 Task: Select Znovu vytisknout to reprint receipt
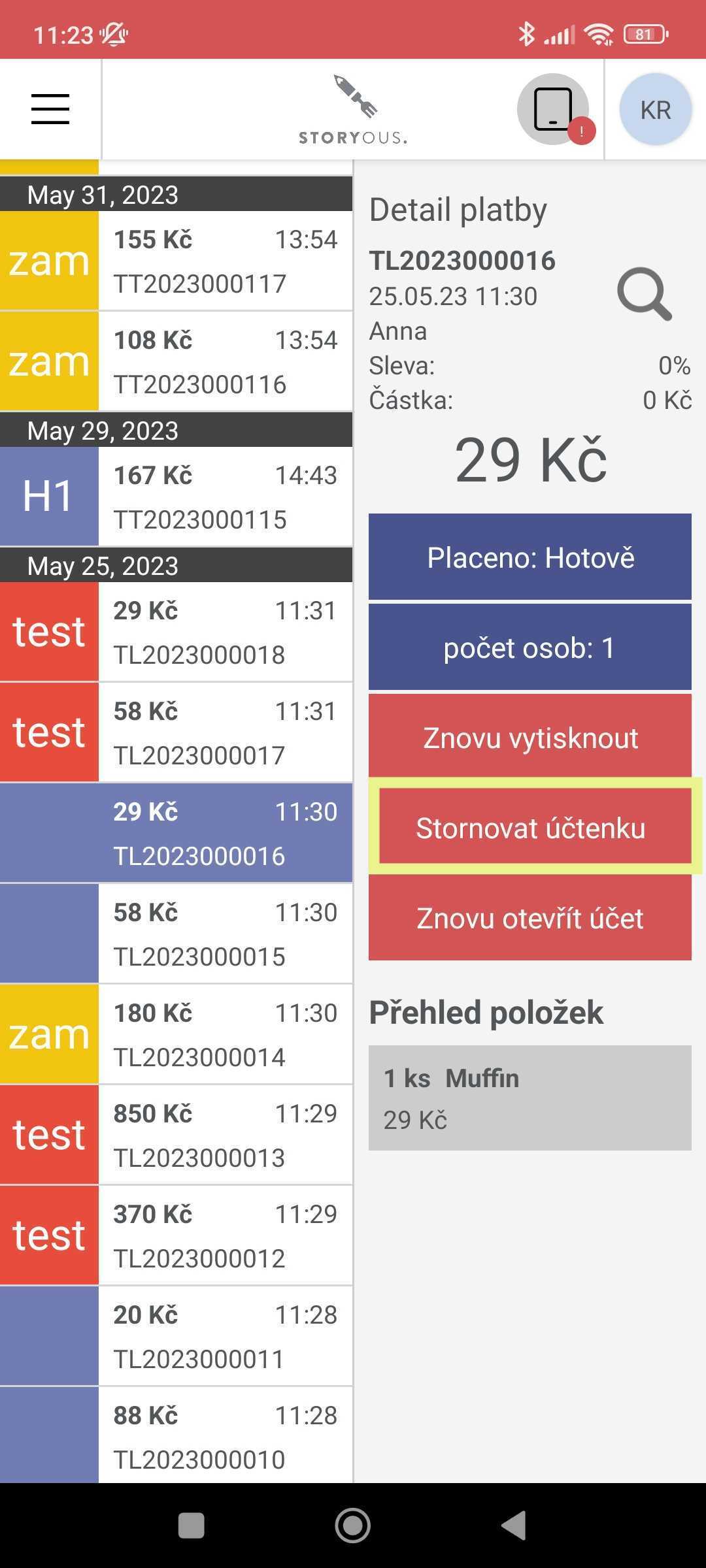[x=530, y=737]
